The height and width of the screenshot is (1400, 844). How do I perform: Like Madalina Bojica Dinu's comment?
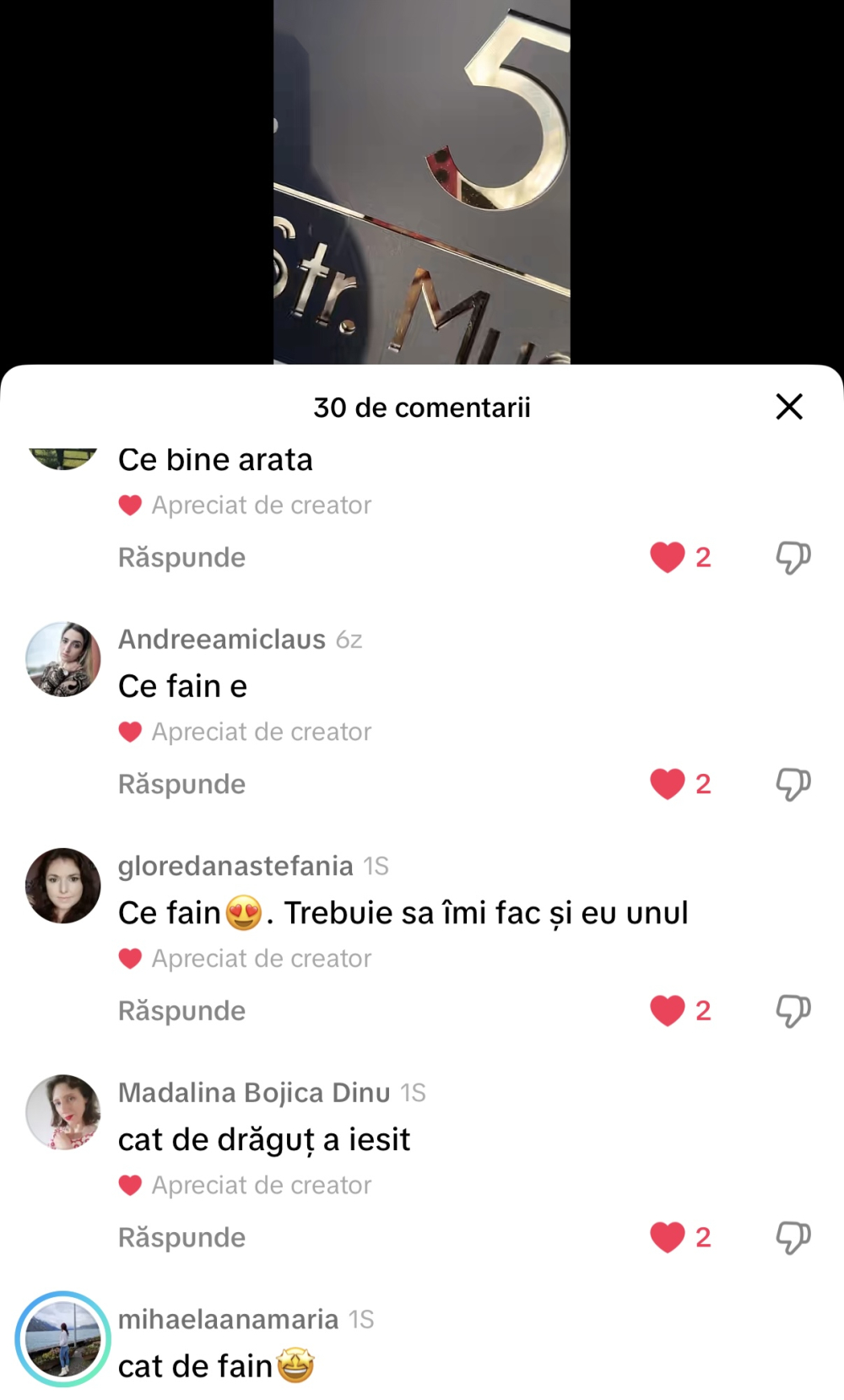pos(667,1237)
